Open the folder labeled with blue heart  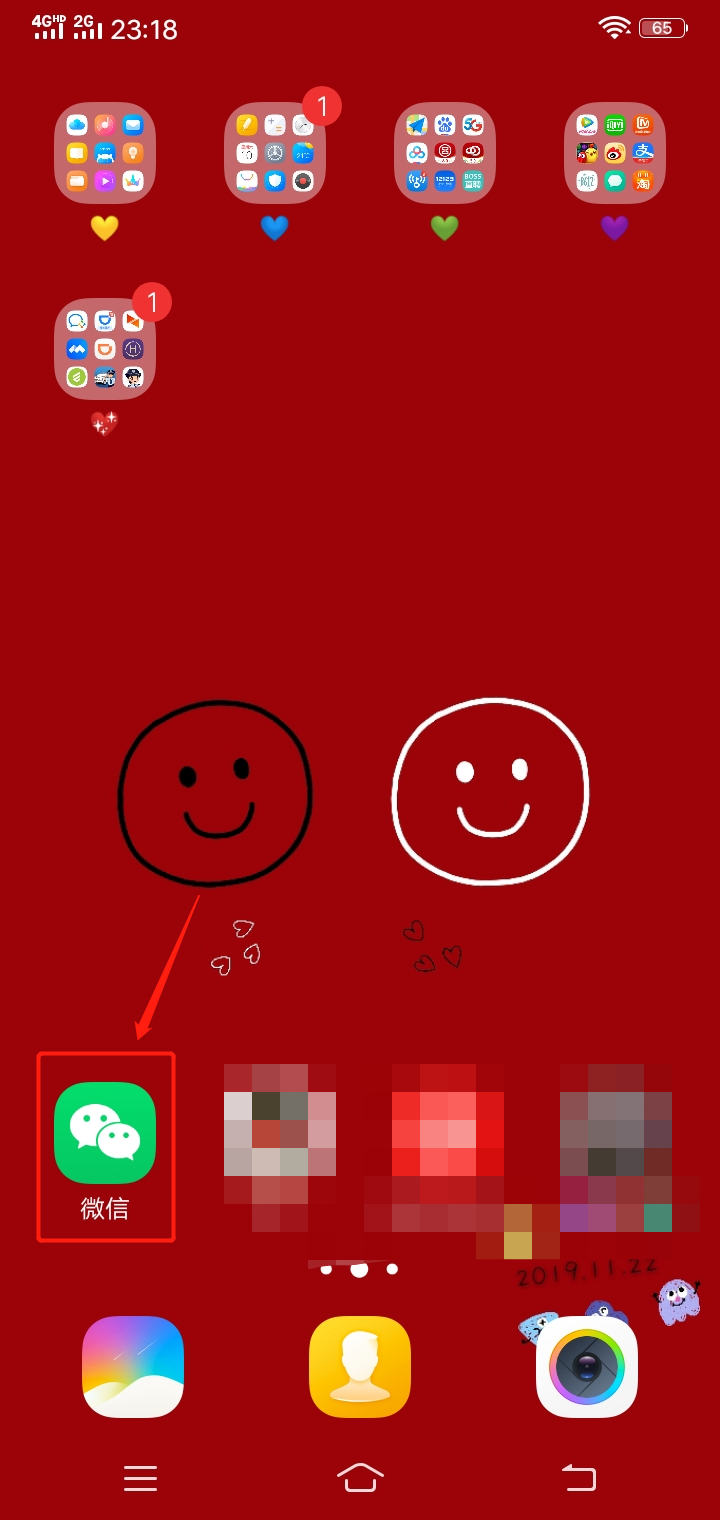(x=275, y=153)
